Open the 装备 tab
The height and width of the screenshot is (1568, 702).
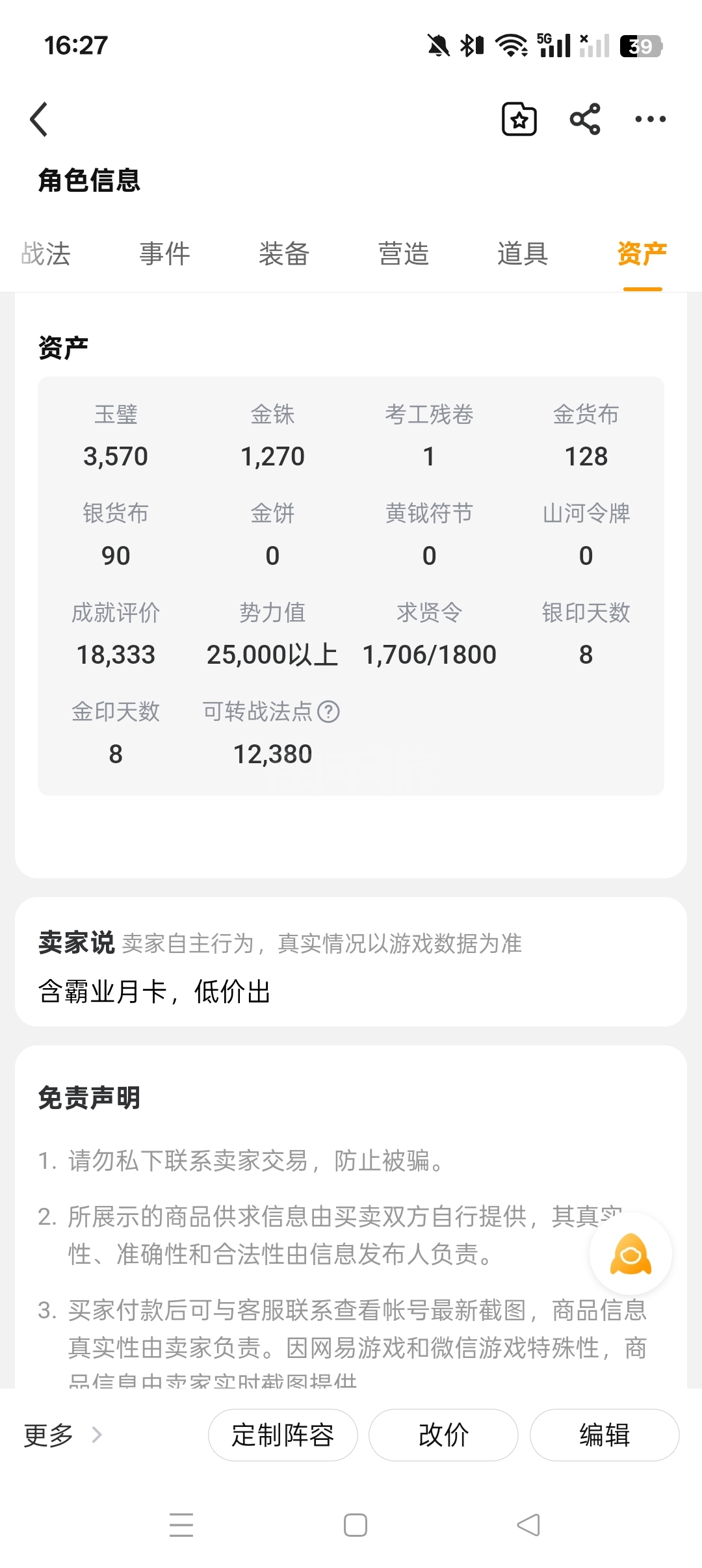click(x=284, y=254)
